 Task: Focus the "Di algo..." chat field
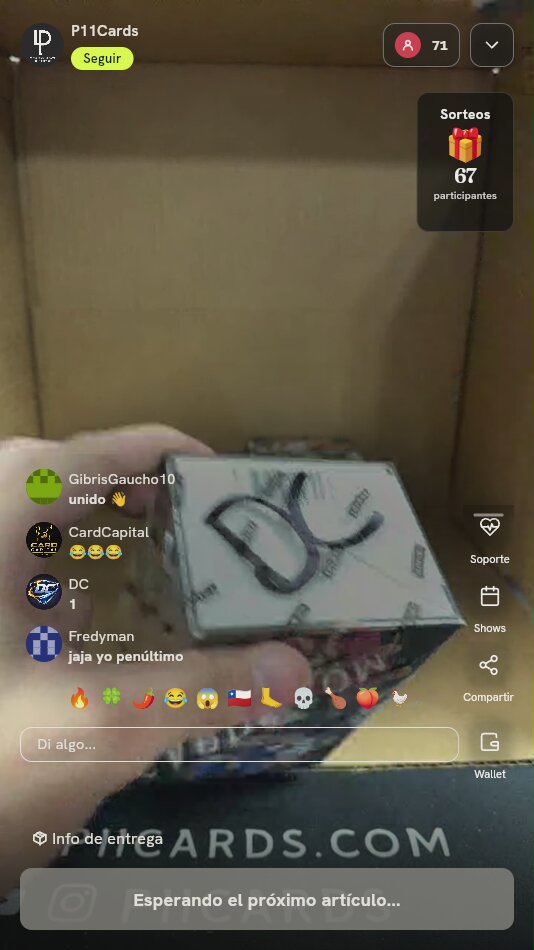click(x=239, y=744)
